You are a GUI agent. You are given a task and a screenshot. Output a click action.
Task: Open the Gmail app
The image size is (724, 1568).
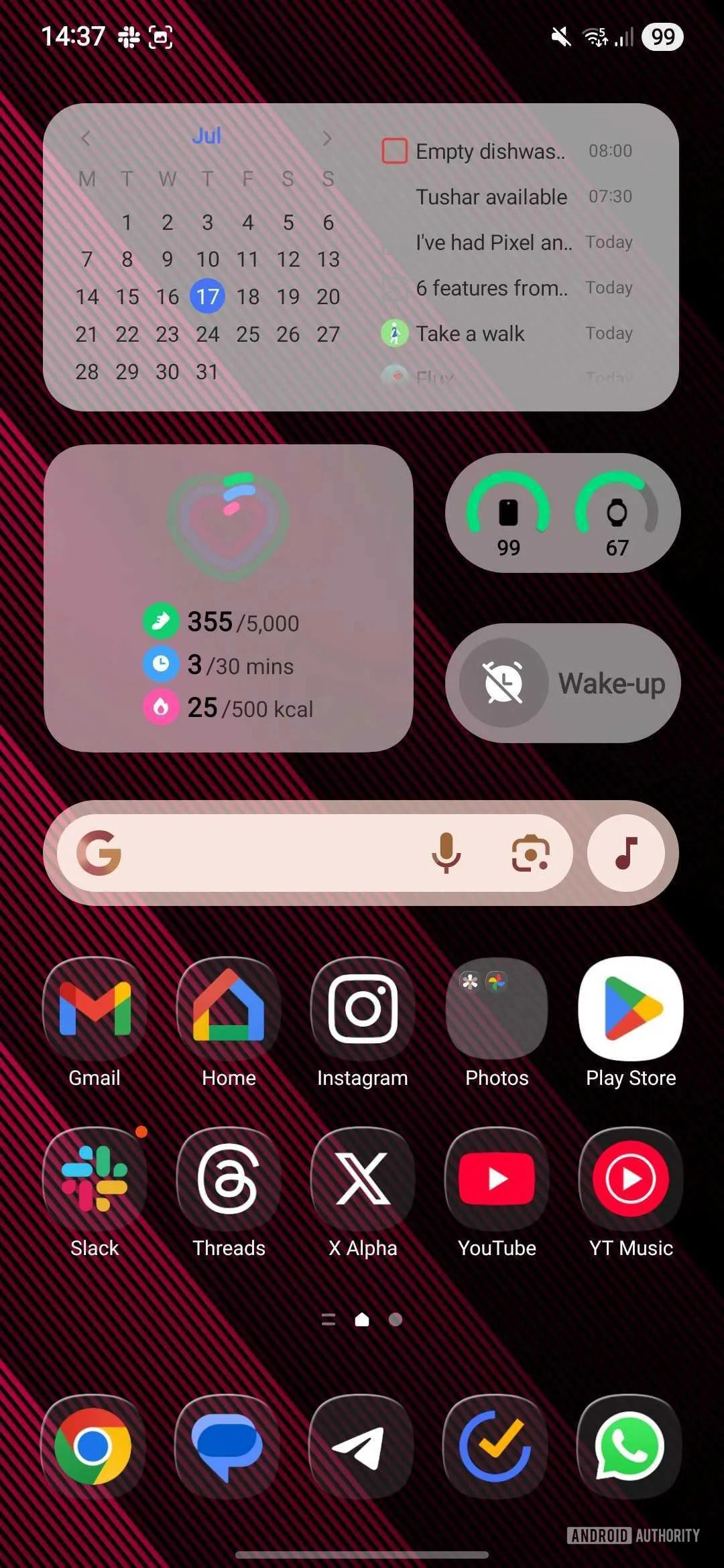click(x=95, y=1008)
